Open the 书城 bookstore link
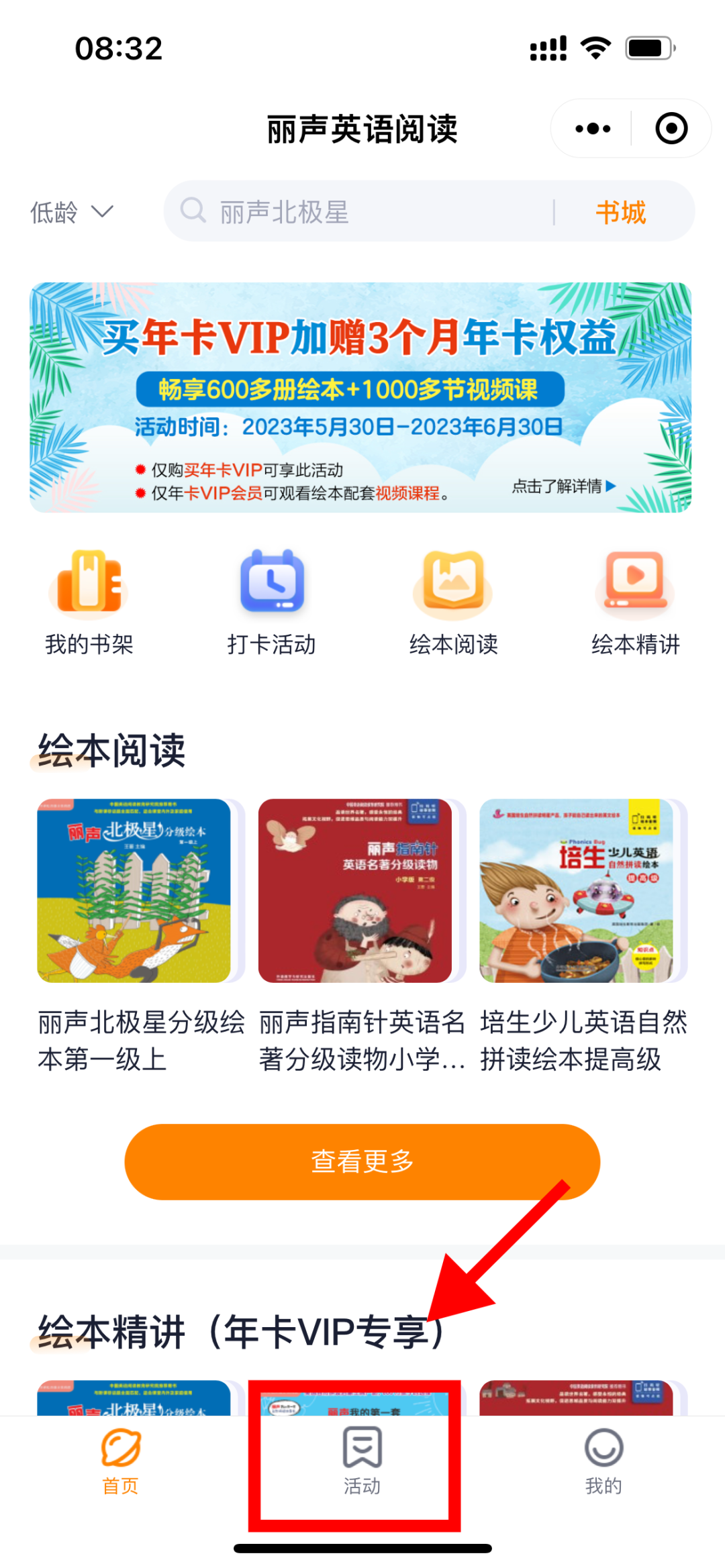 coord(620,212)
